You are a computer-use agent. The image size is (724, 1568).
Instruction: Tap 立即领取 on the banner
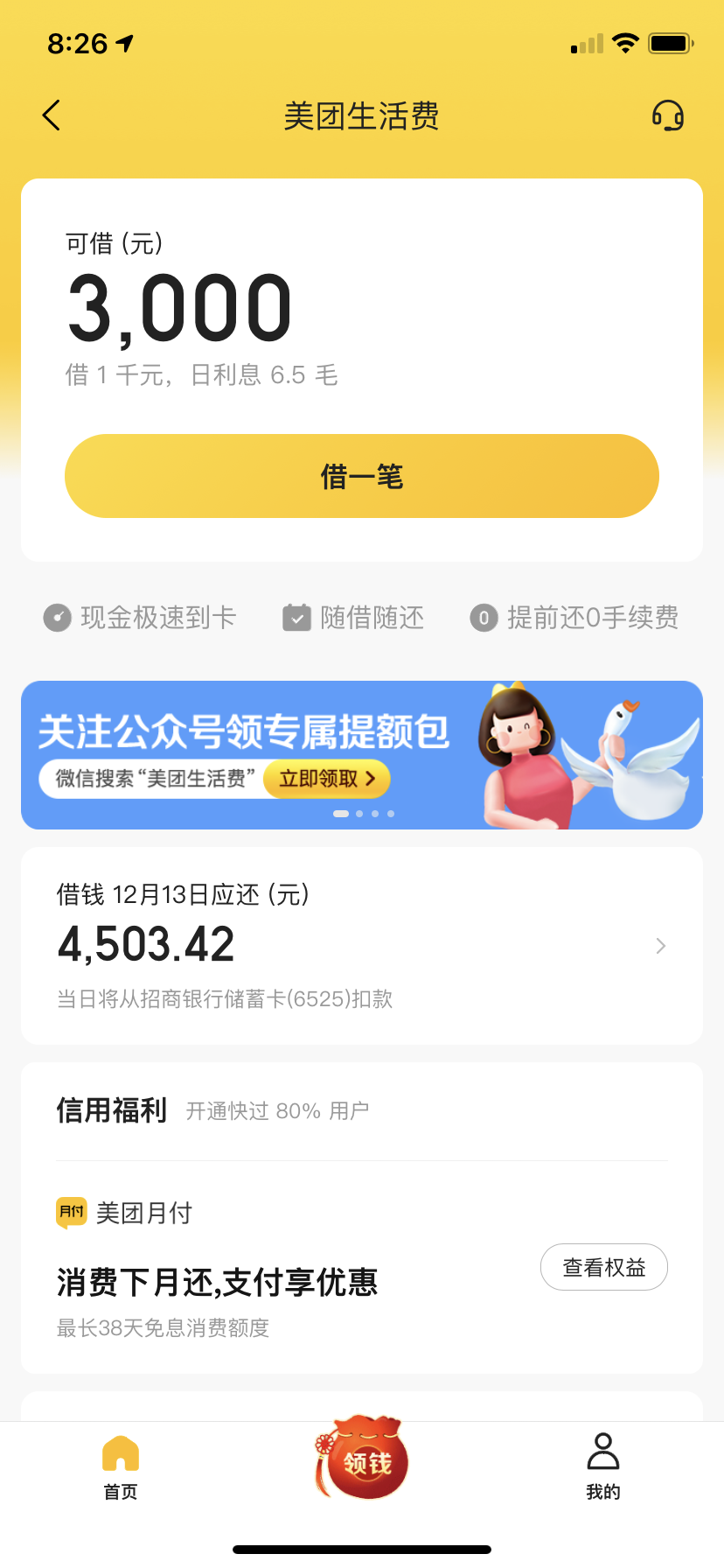pos(327,779)
